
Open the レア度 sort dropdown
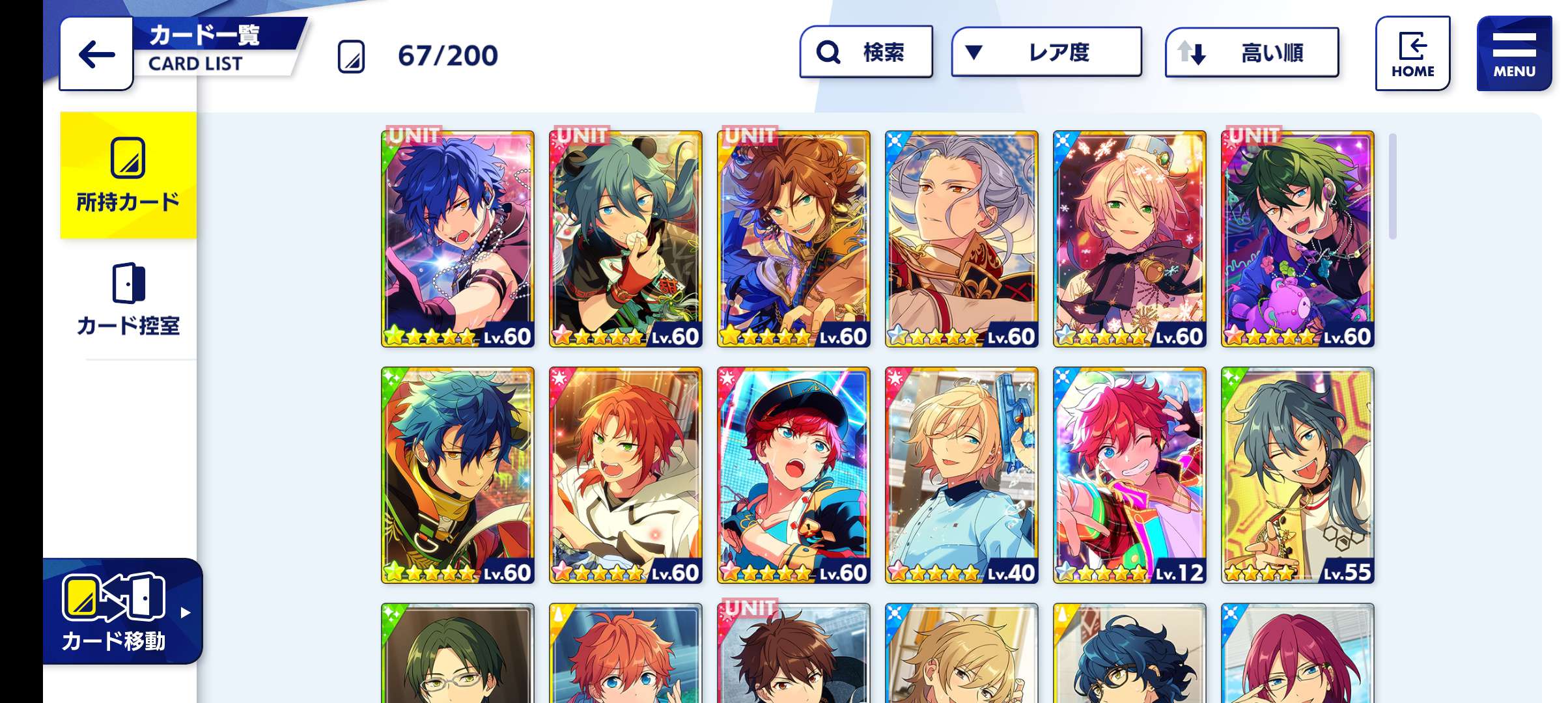[1046, 52]
